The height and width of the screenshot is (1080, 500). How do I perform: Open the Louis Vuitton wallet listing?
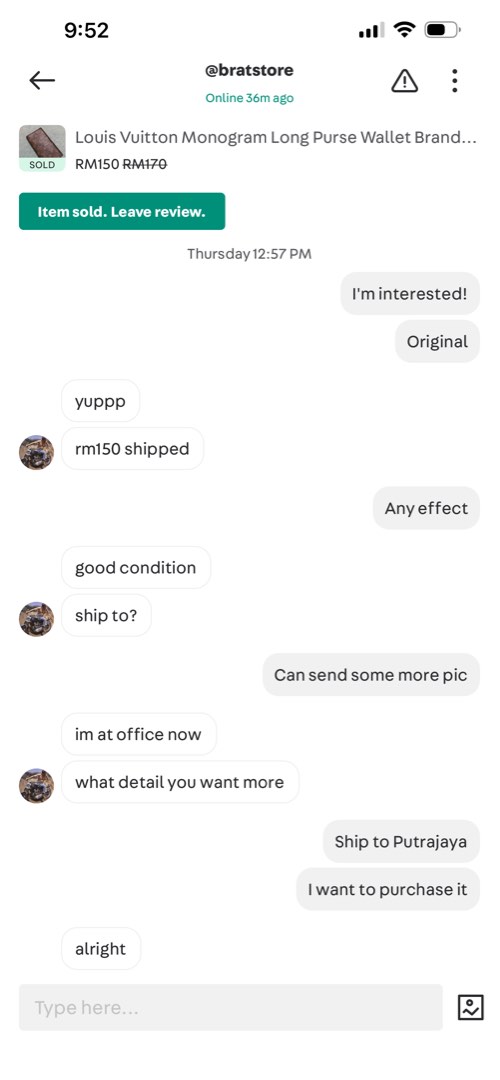pos(248,149)
